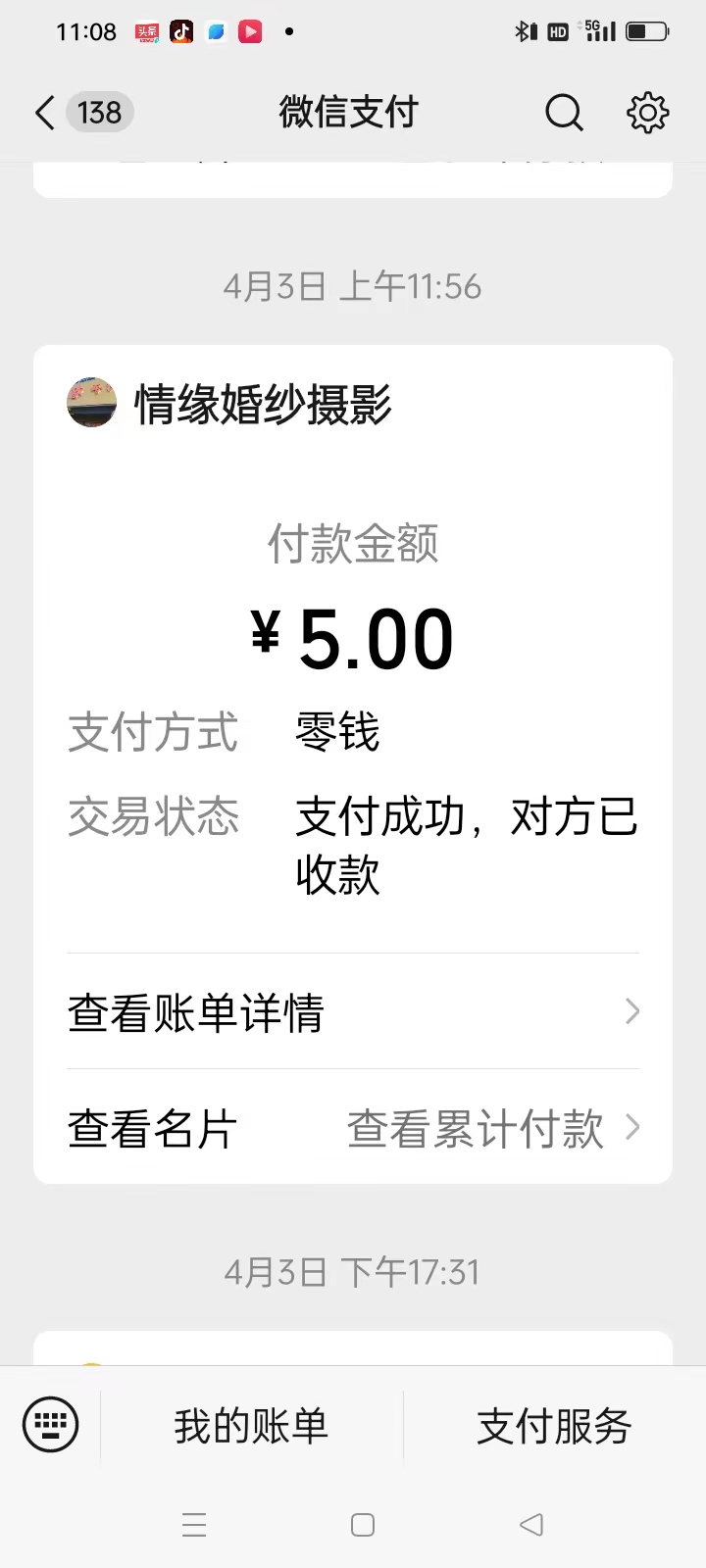Tap 查看名片
The width and height of the screenshot is (706, 1568).
(x=153, y=1128)
